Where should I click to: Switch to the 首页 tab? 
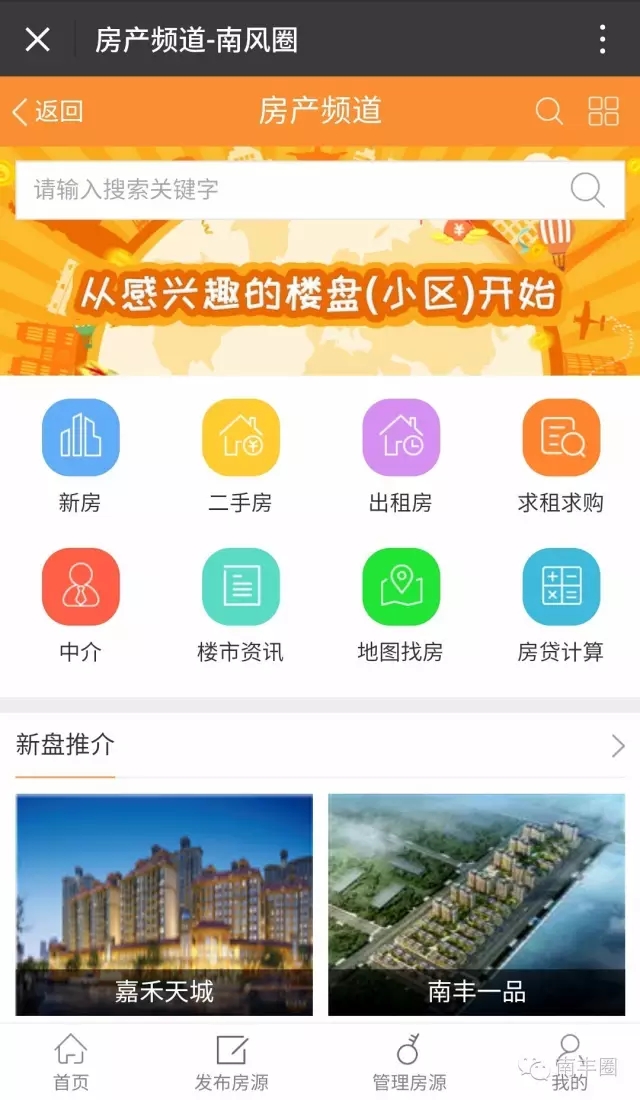point(70,1062)
